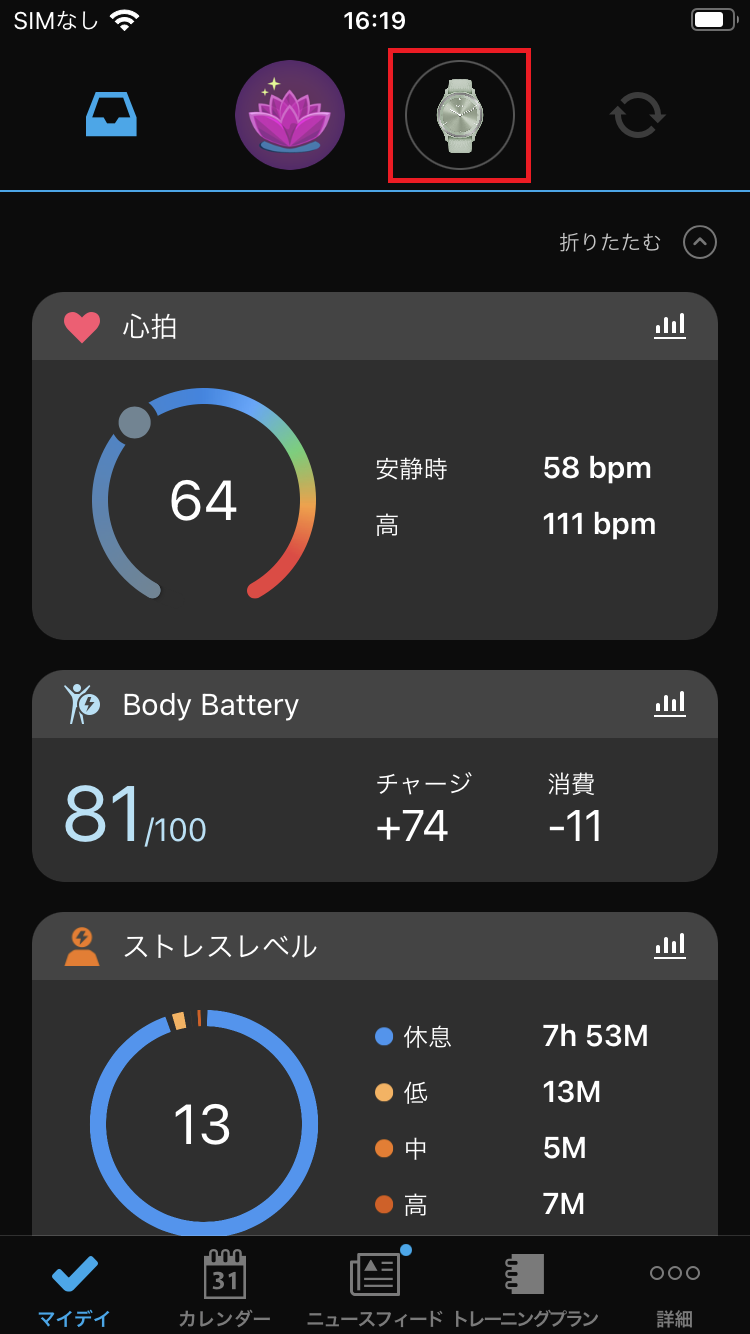Select the connected watch device icon
750x1334 pixels.
coord(458,115)
